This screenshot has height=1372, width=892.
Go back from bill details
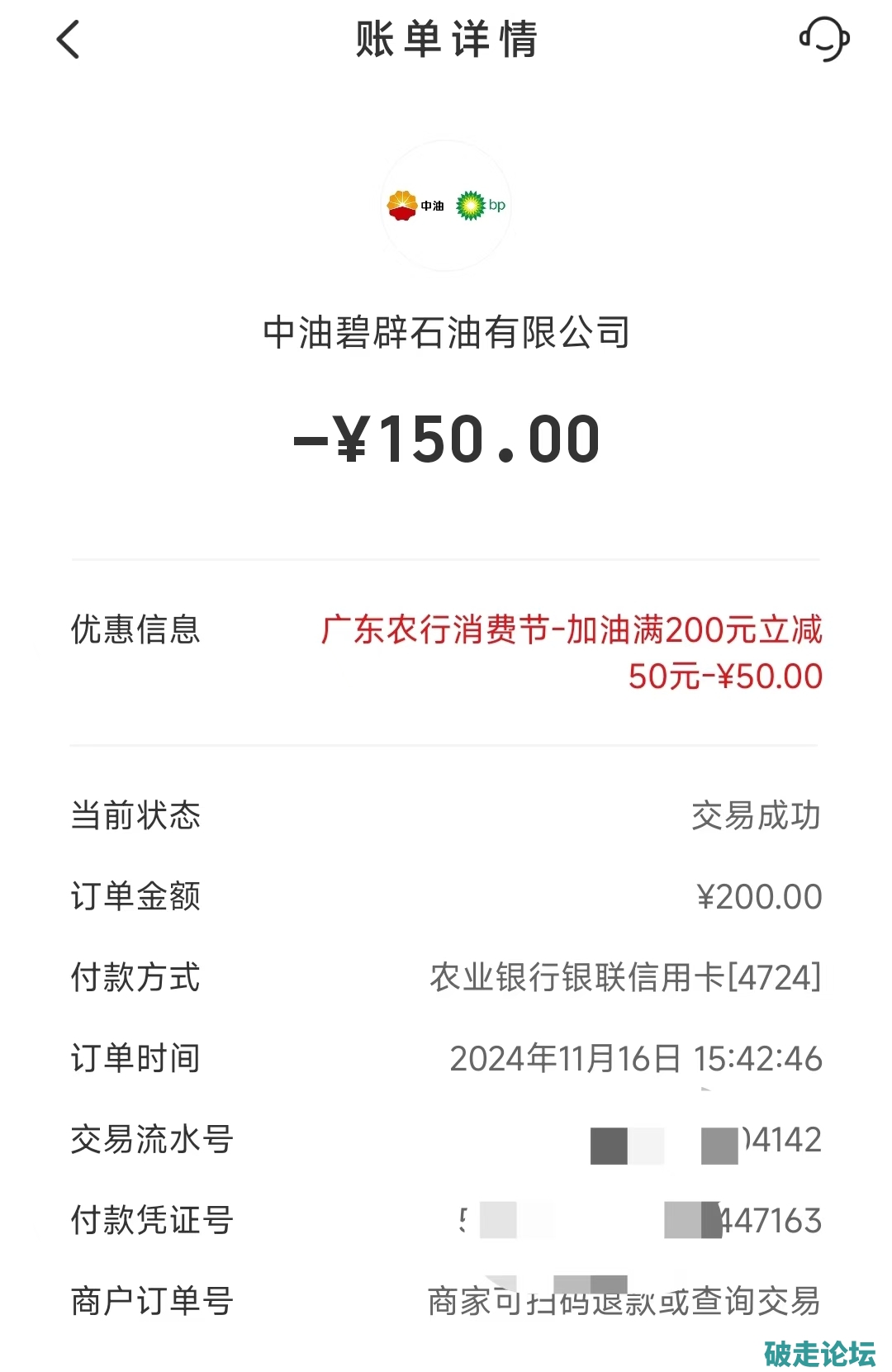(69, 40)
